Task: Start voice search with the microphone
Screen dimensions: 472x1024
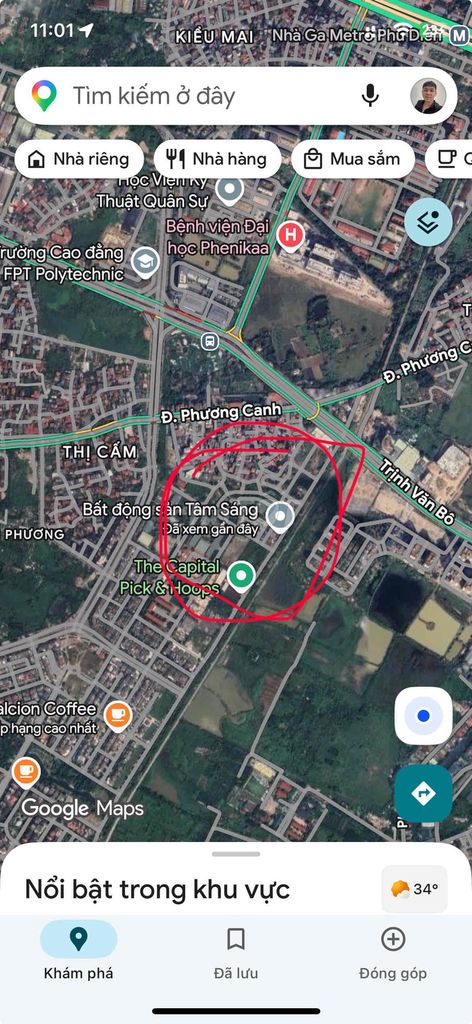Action: coord(370,96)
